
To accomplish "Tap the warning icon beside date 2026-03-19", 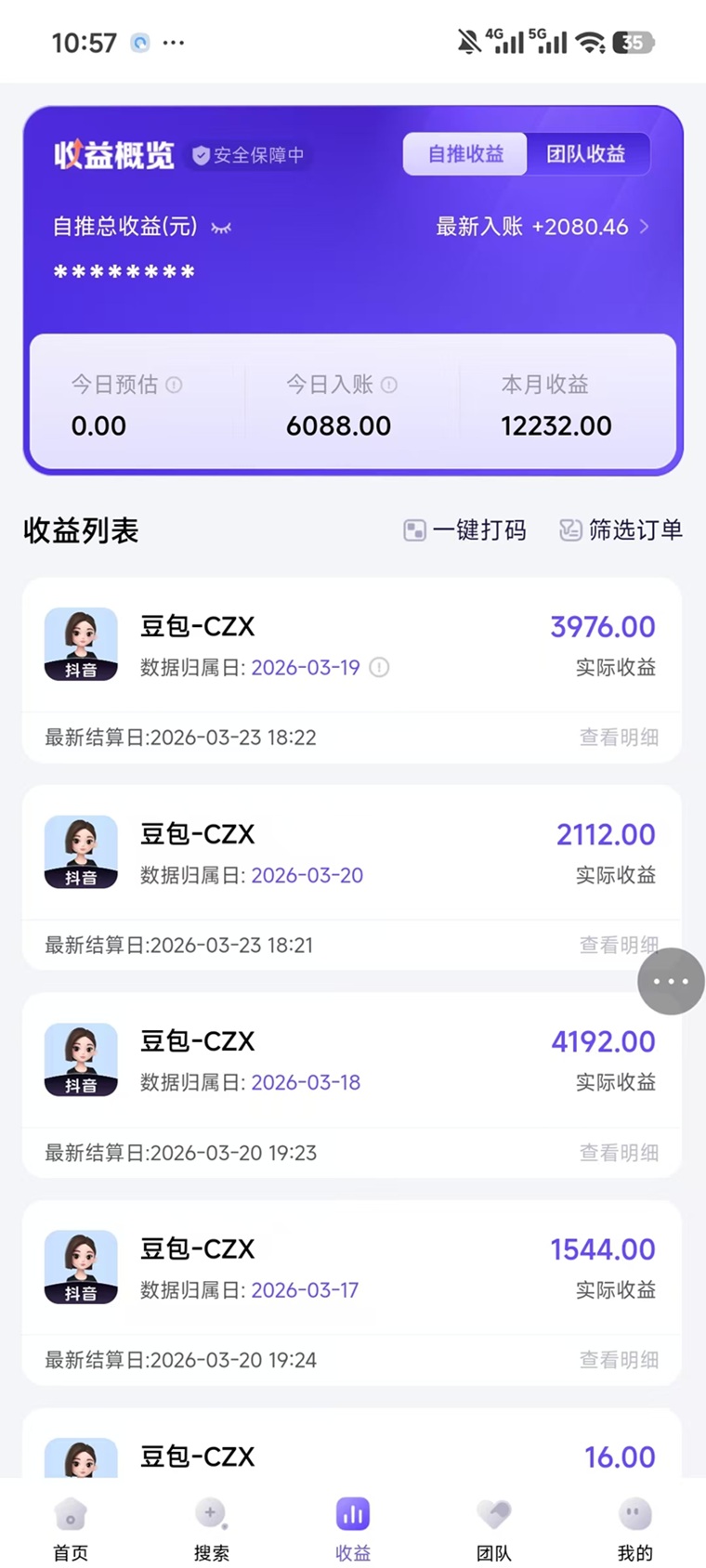I will [x=378, y=668].
